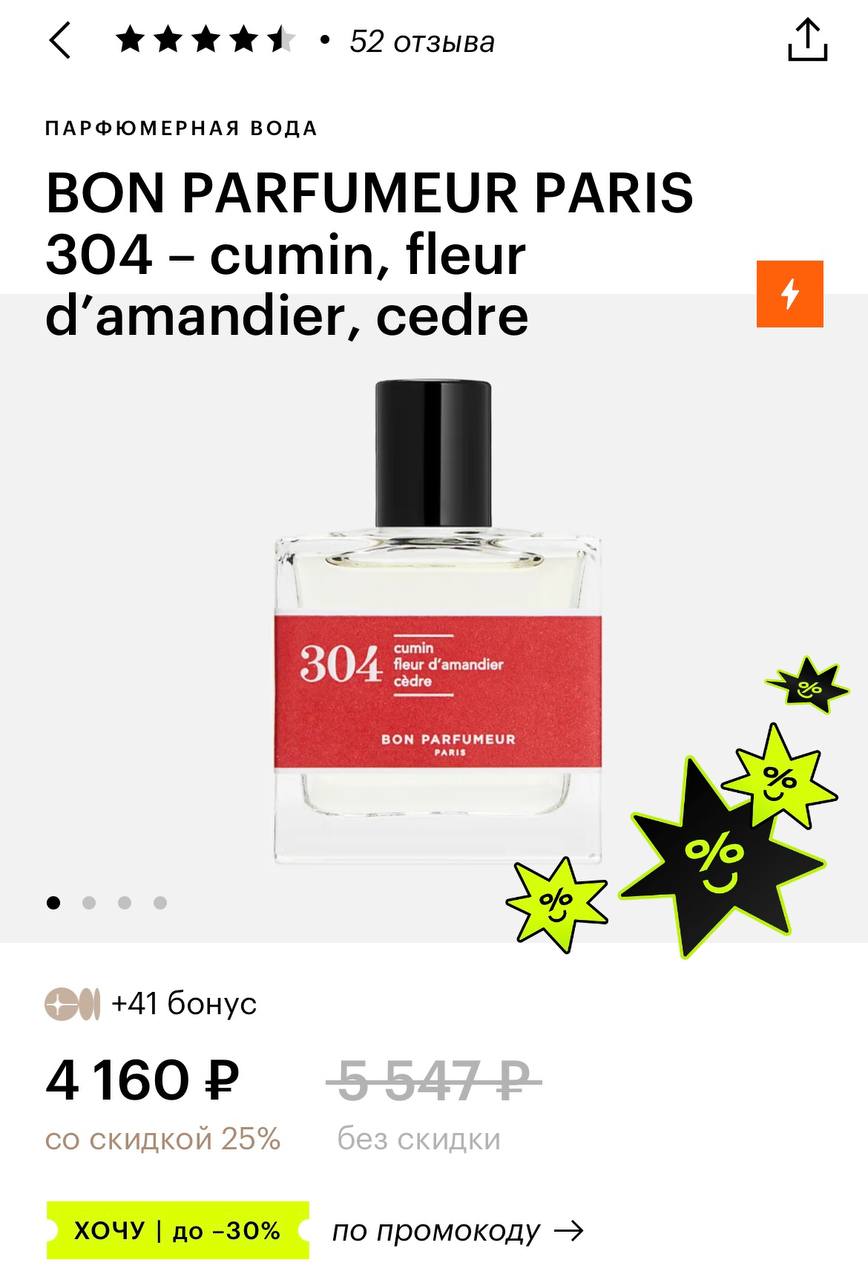Share this perfume product page

pyautogui.click(x=807, y=41)
